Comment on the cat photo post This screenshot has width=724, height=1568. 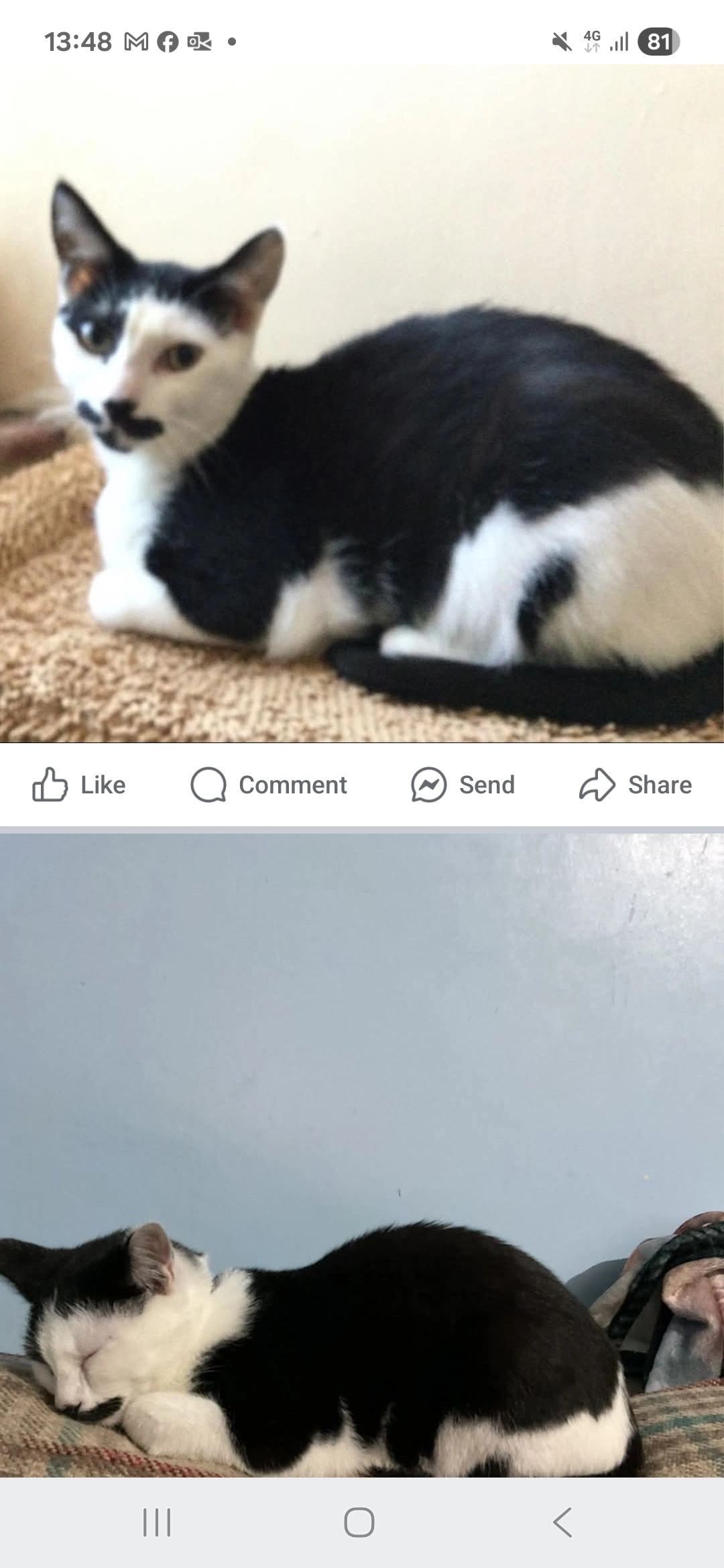269,785
